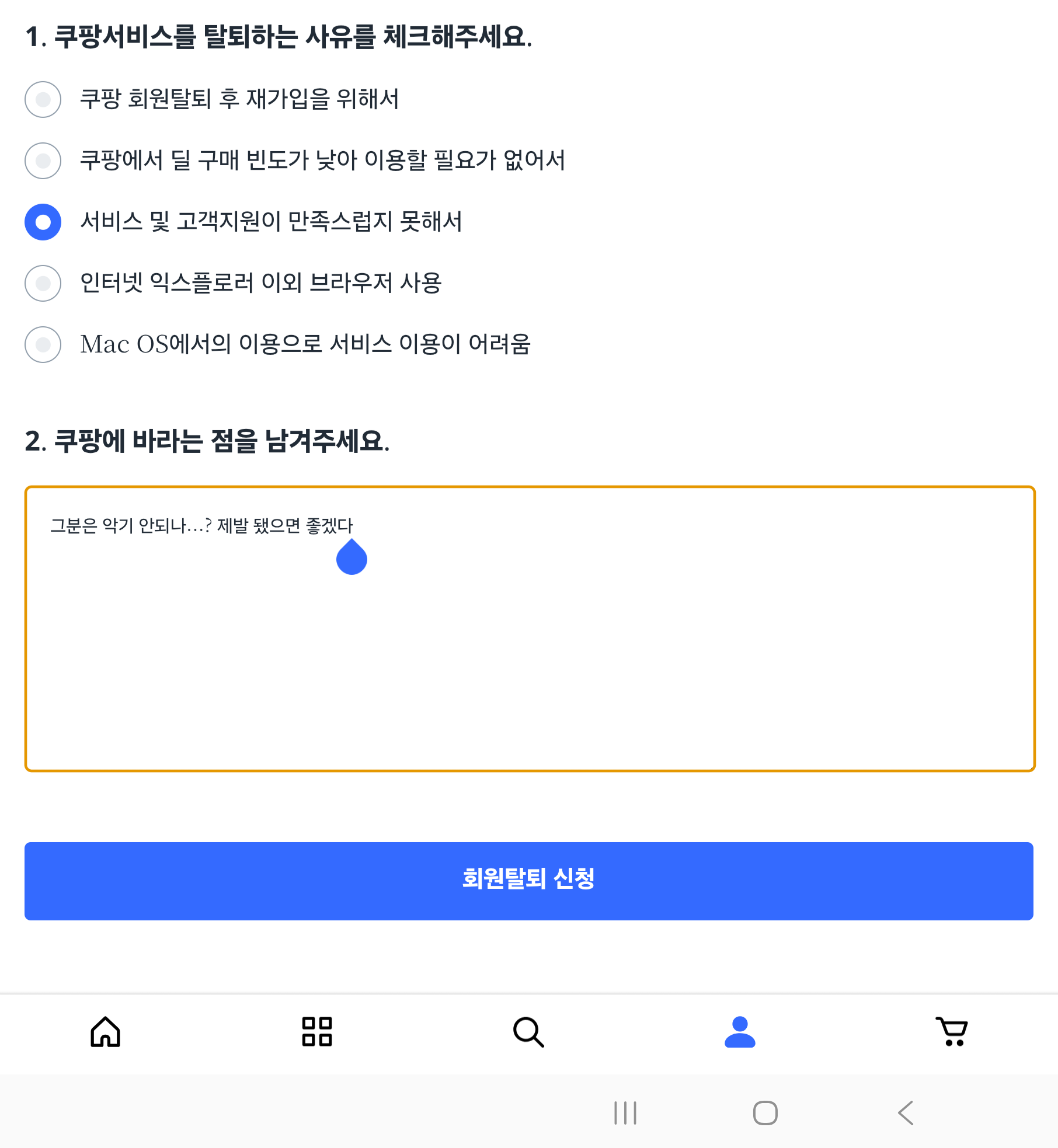Go to the home tab
Screen dimensions: 1058x1148
(x=106, y=1032)
